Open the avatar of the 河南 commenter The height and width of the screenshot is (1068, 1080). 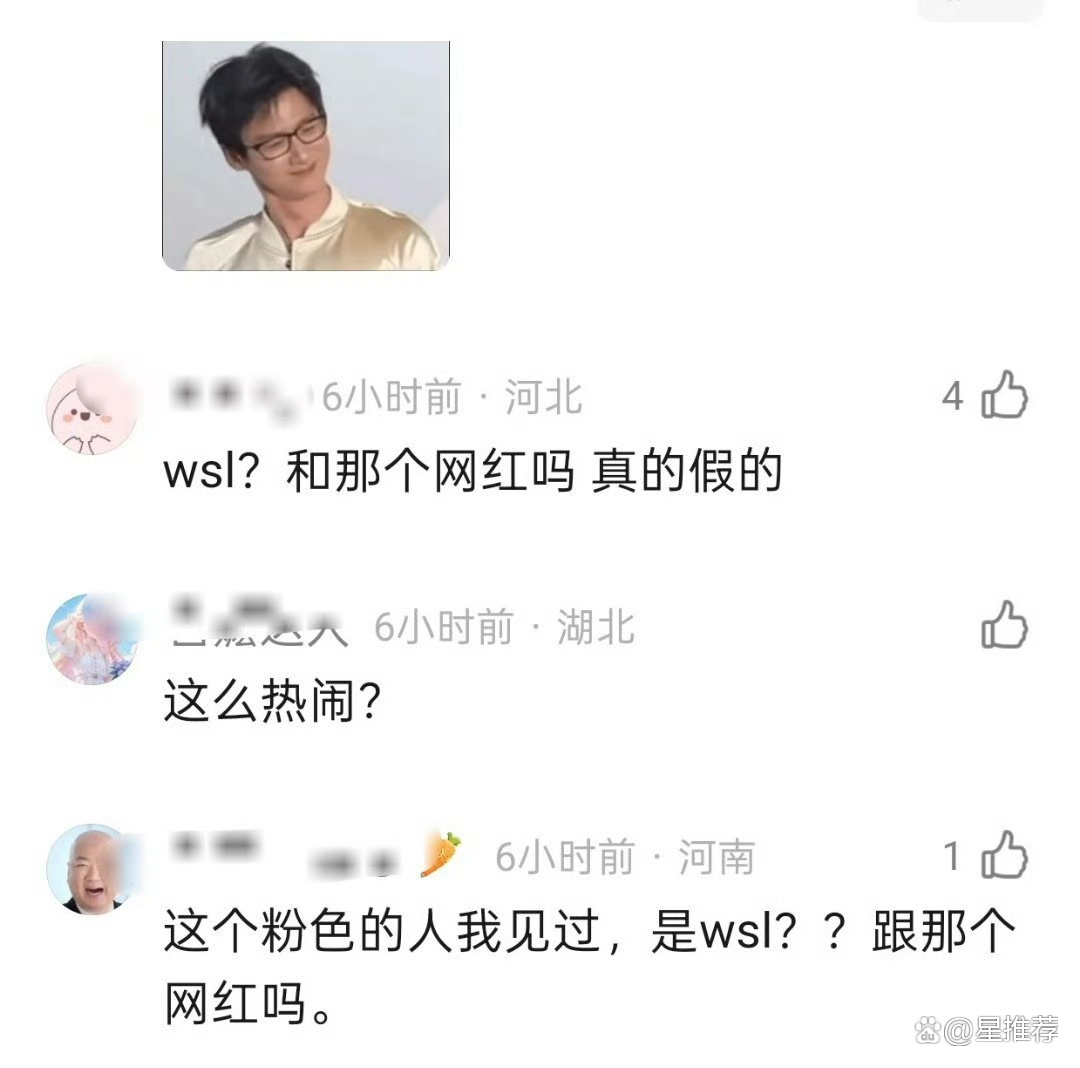(x=92, y=870)
